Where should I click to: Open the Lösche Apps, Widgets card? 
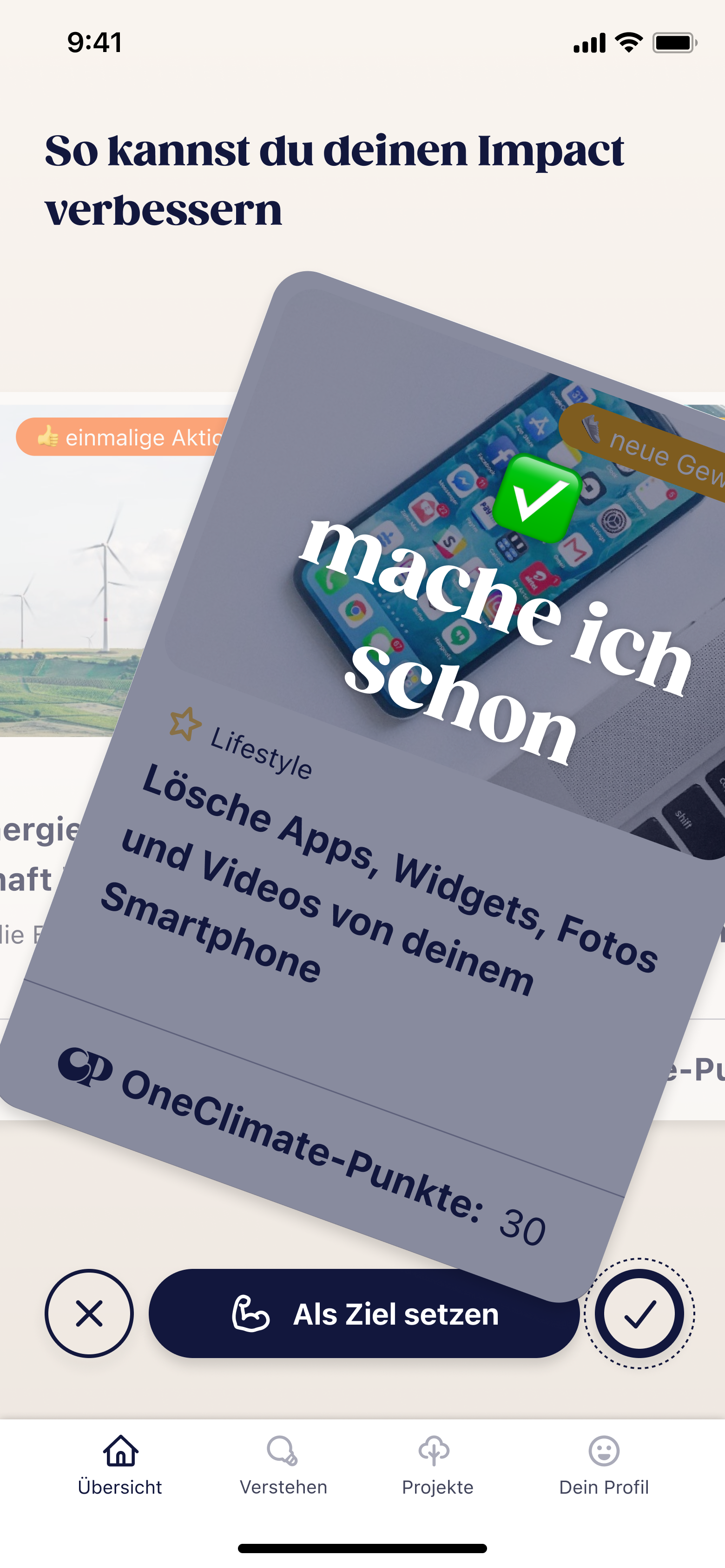[x=378, y=882]
